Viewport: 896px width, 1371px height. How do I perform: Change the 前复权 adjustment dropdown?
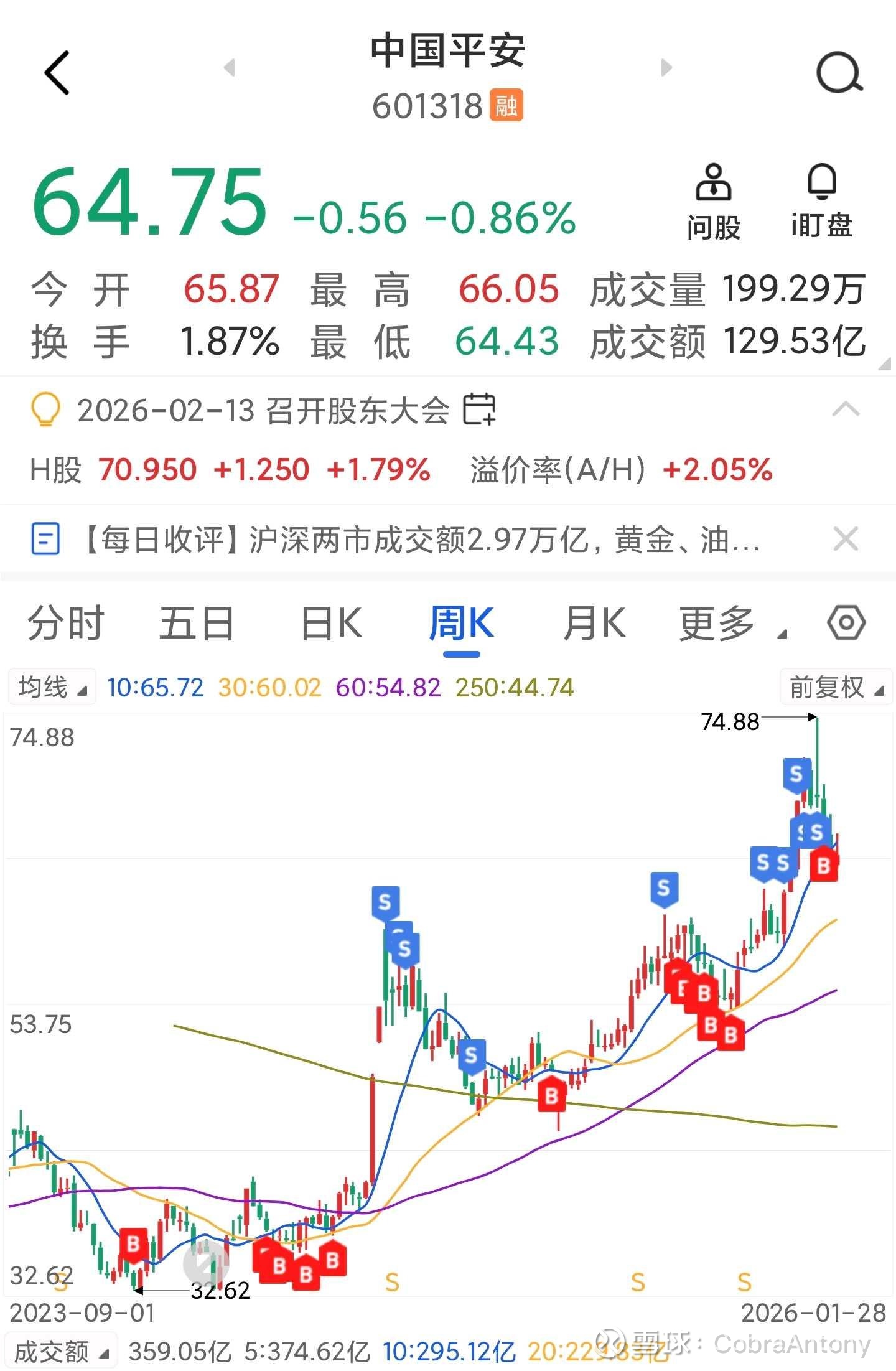[836, 688]
